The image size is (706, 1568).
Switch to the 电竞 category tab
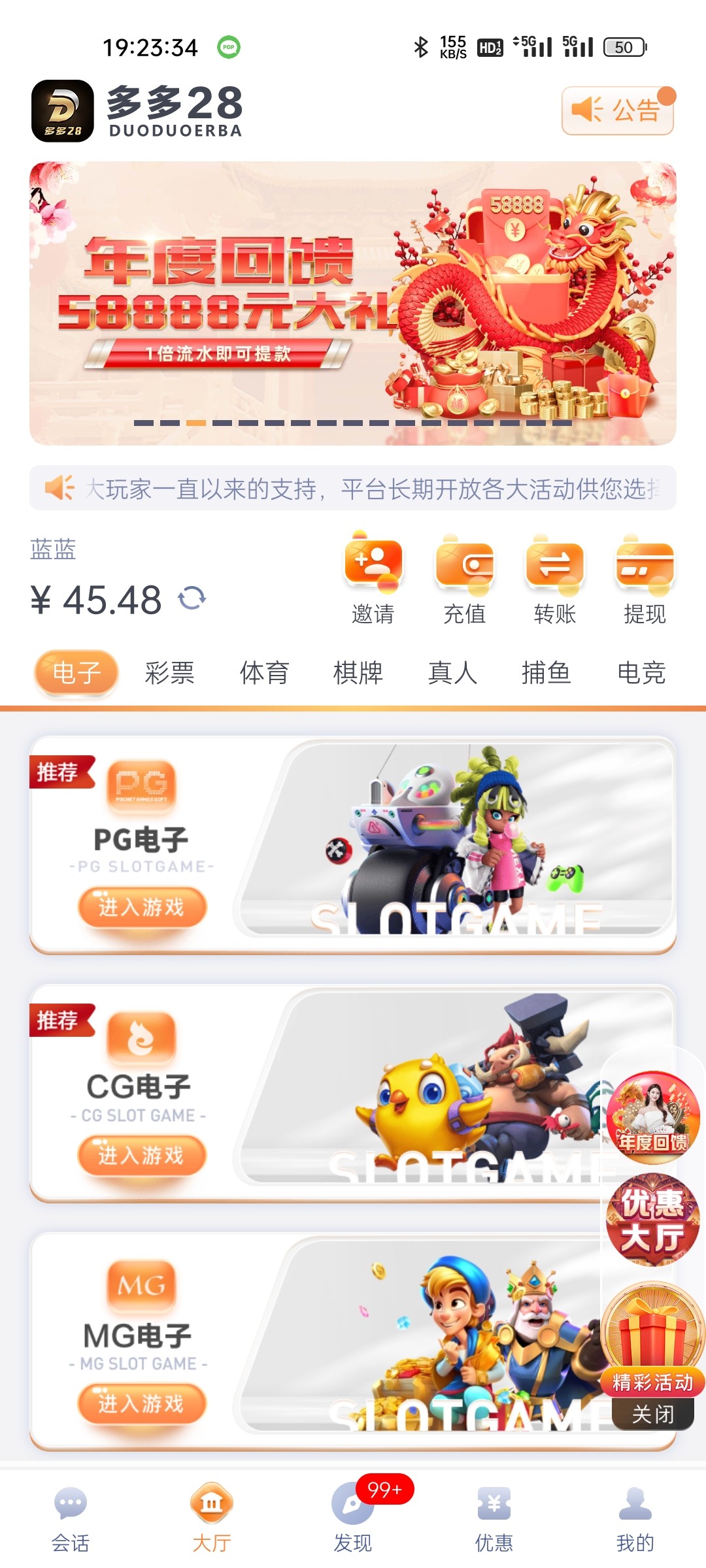pyautogui.click(x=641, y=672)
